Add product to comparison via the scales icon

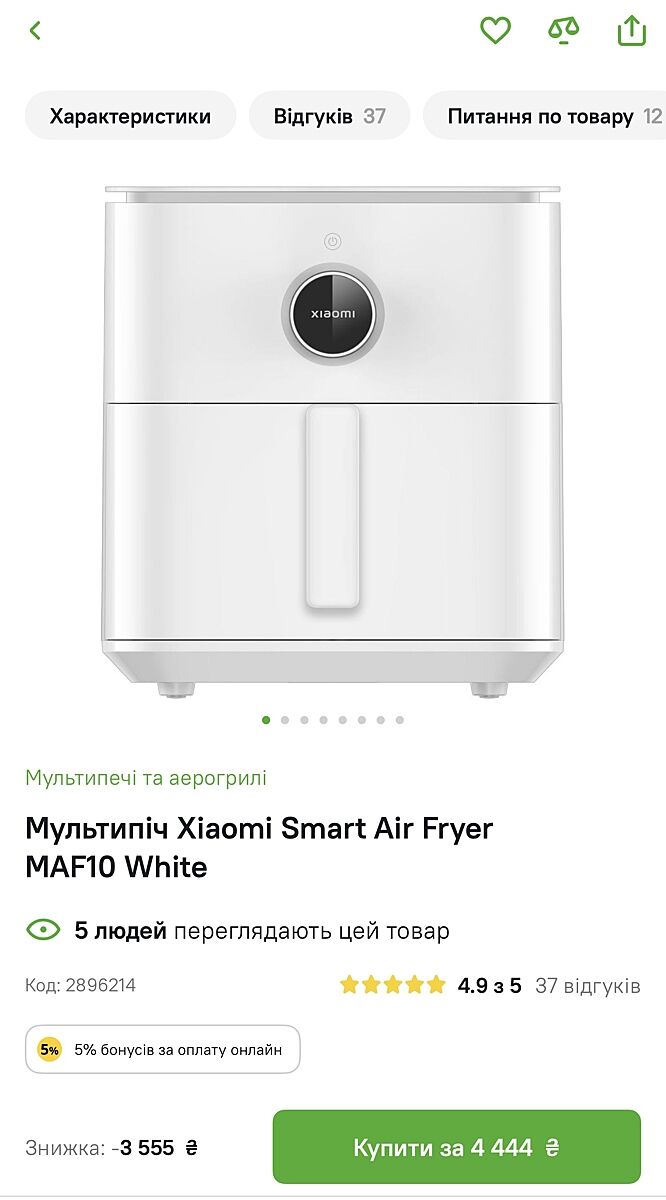click(564, 30)
